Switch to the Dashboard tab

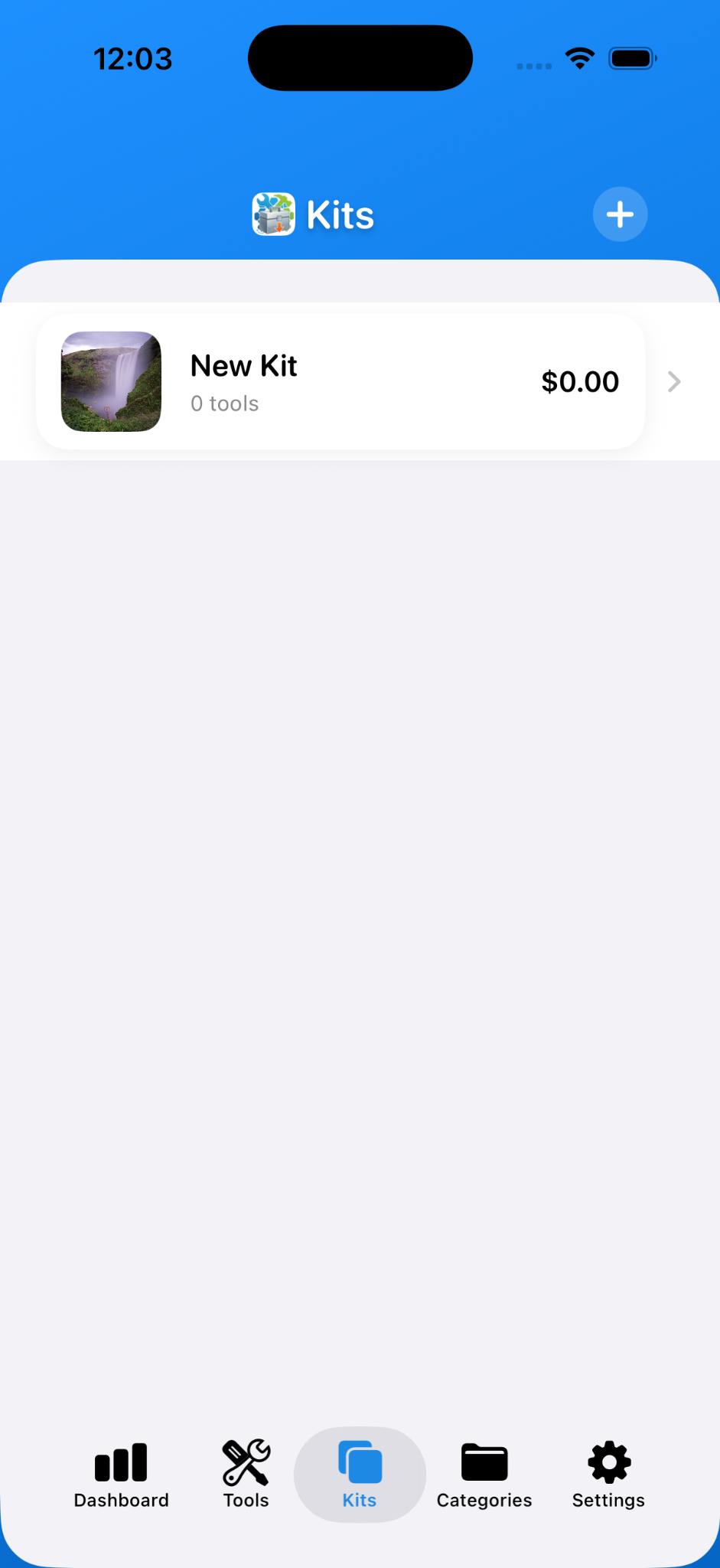[x=121, y=1475]
